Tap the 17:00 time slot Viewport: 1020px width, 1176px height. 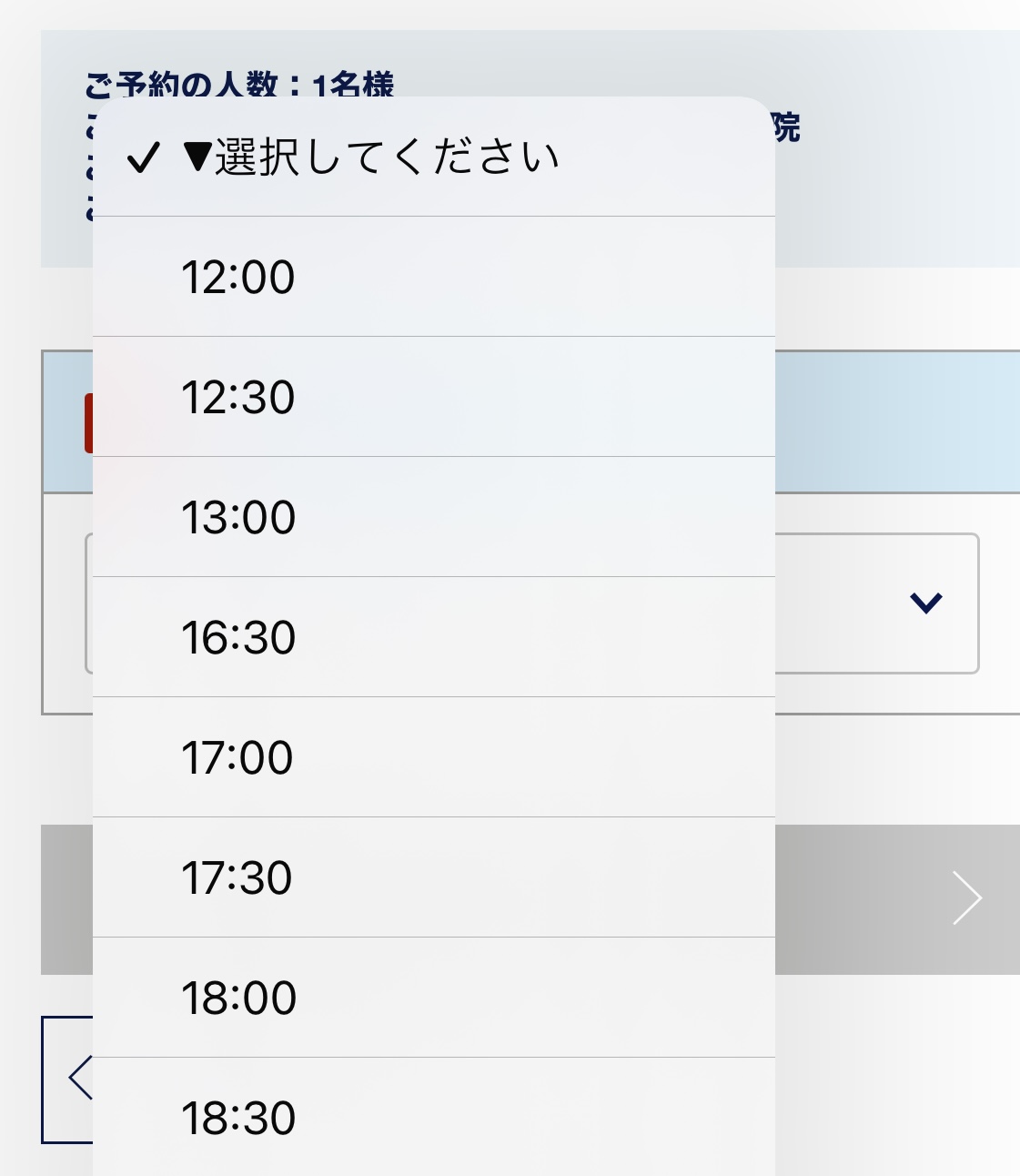433,757
